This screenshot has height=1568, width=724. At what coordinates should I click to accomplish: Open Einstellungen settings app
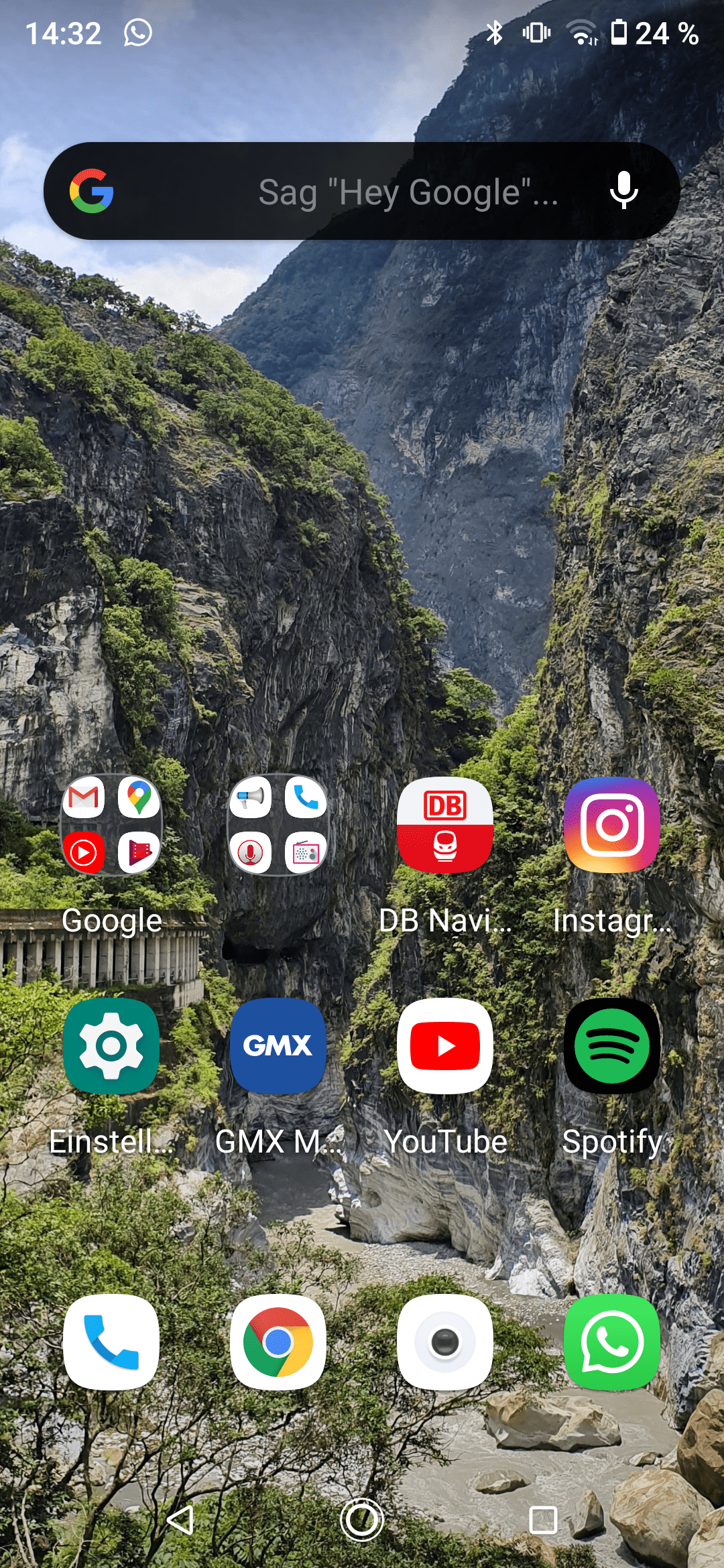click(x=111, y=1046)
